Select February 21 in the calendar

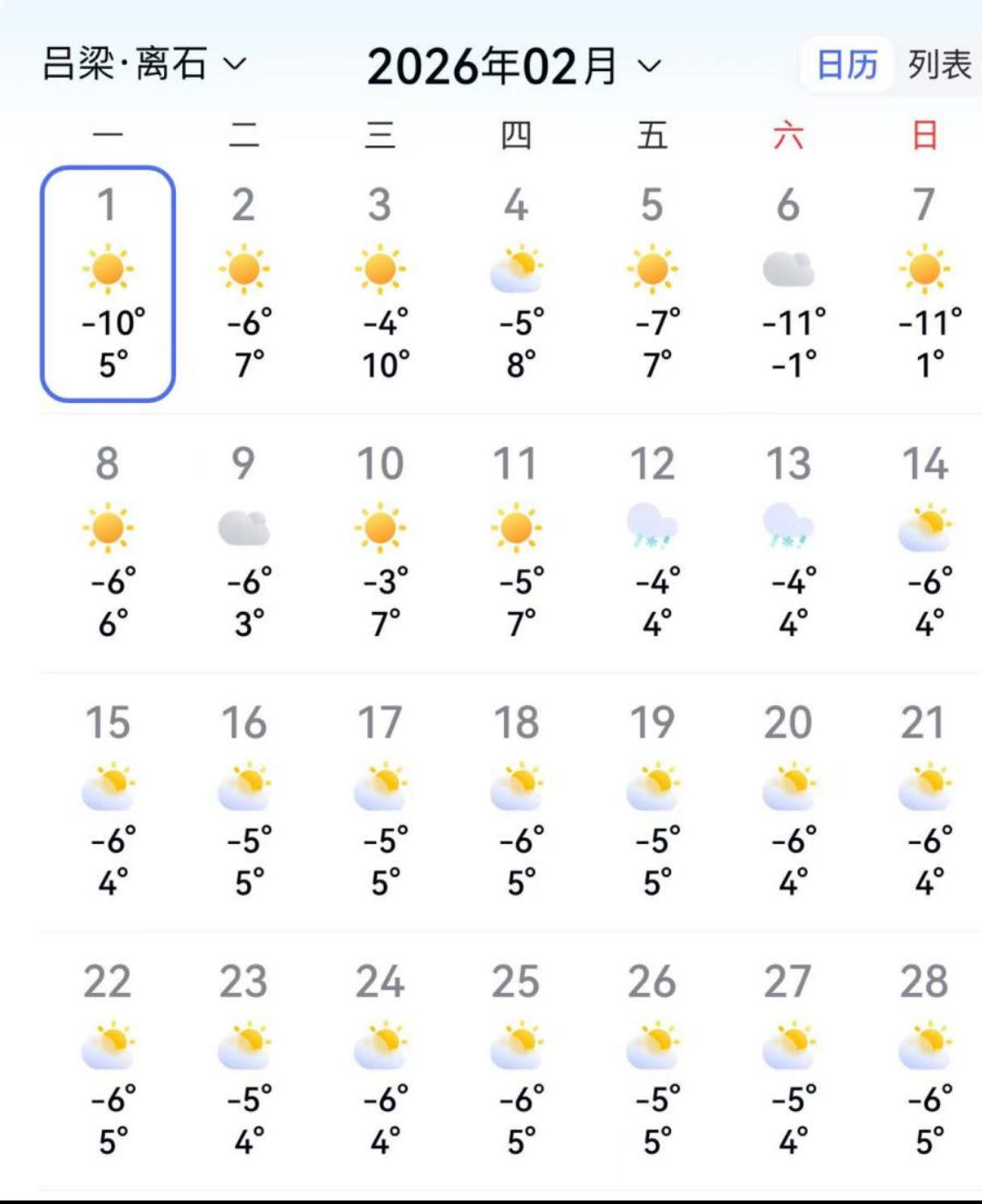[924, 800]
